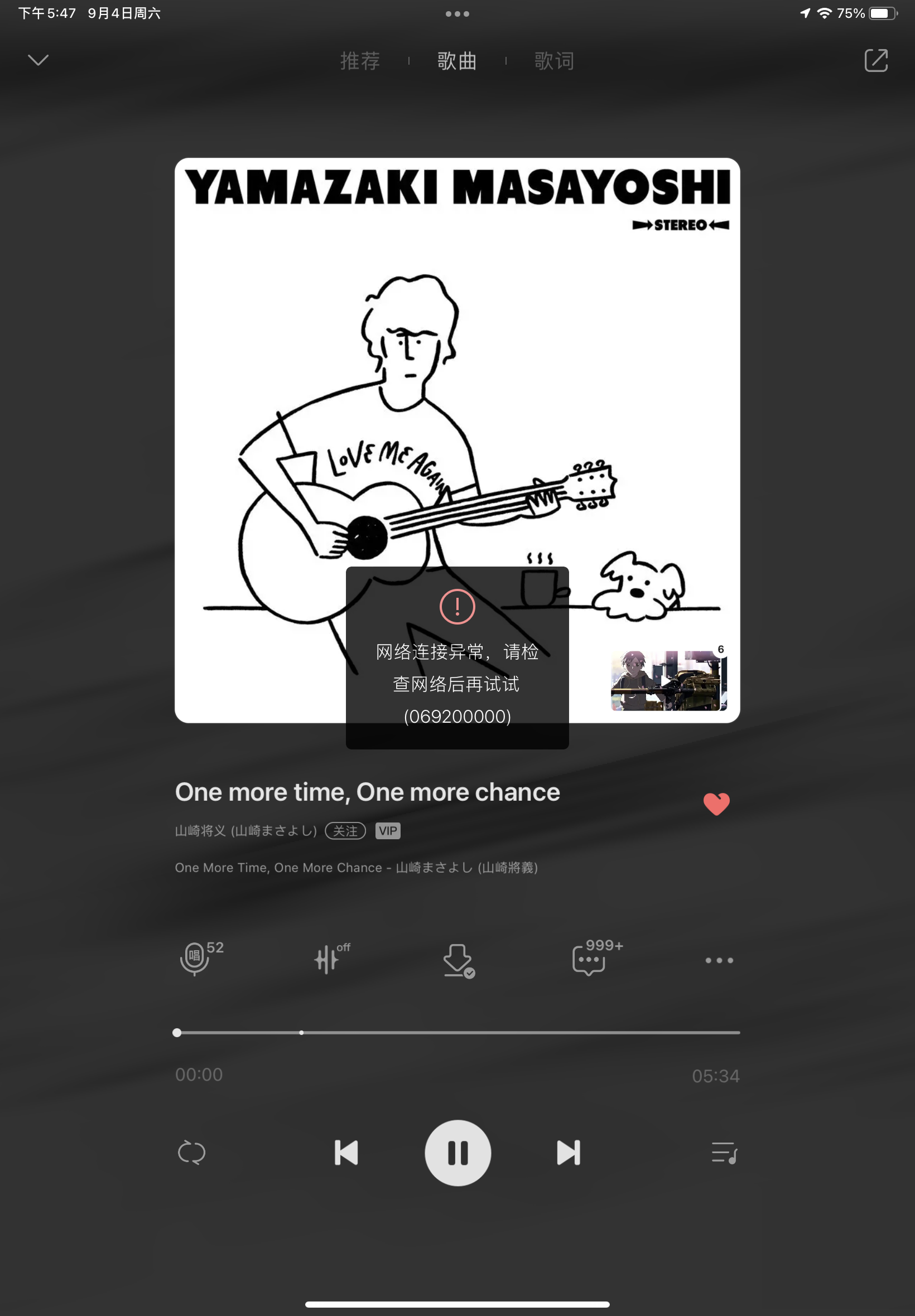Tap the playback progress bar
The height and width of the screenshot is (1316, 915).
pos(458,1032)
